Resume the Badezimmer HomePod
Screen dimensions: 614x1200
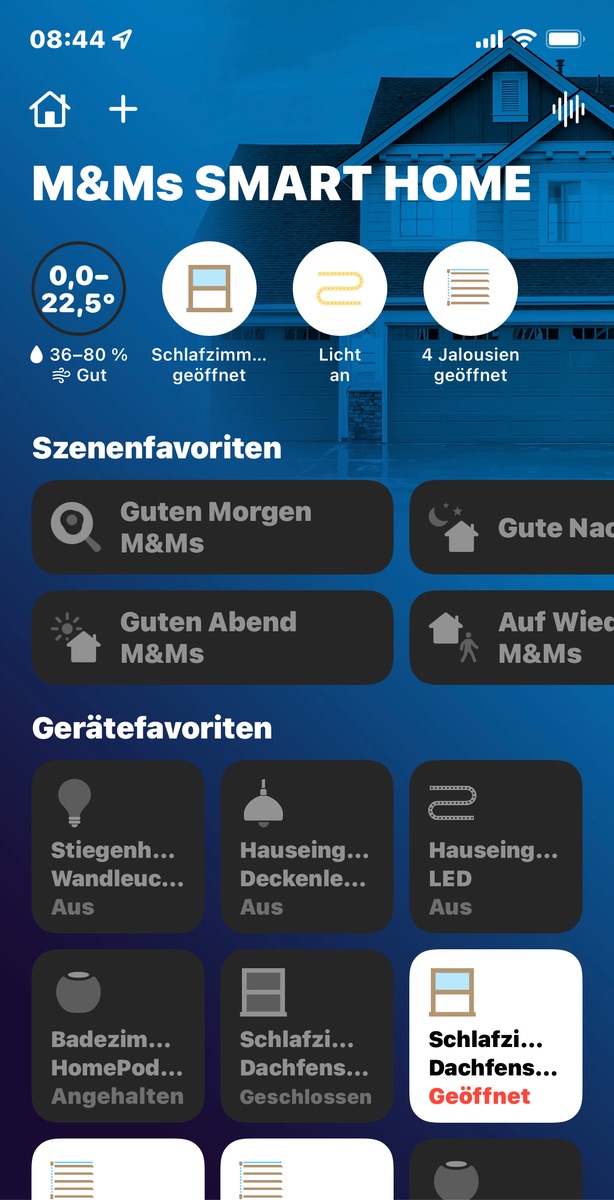pos(118,1036)
